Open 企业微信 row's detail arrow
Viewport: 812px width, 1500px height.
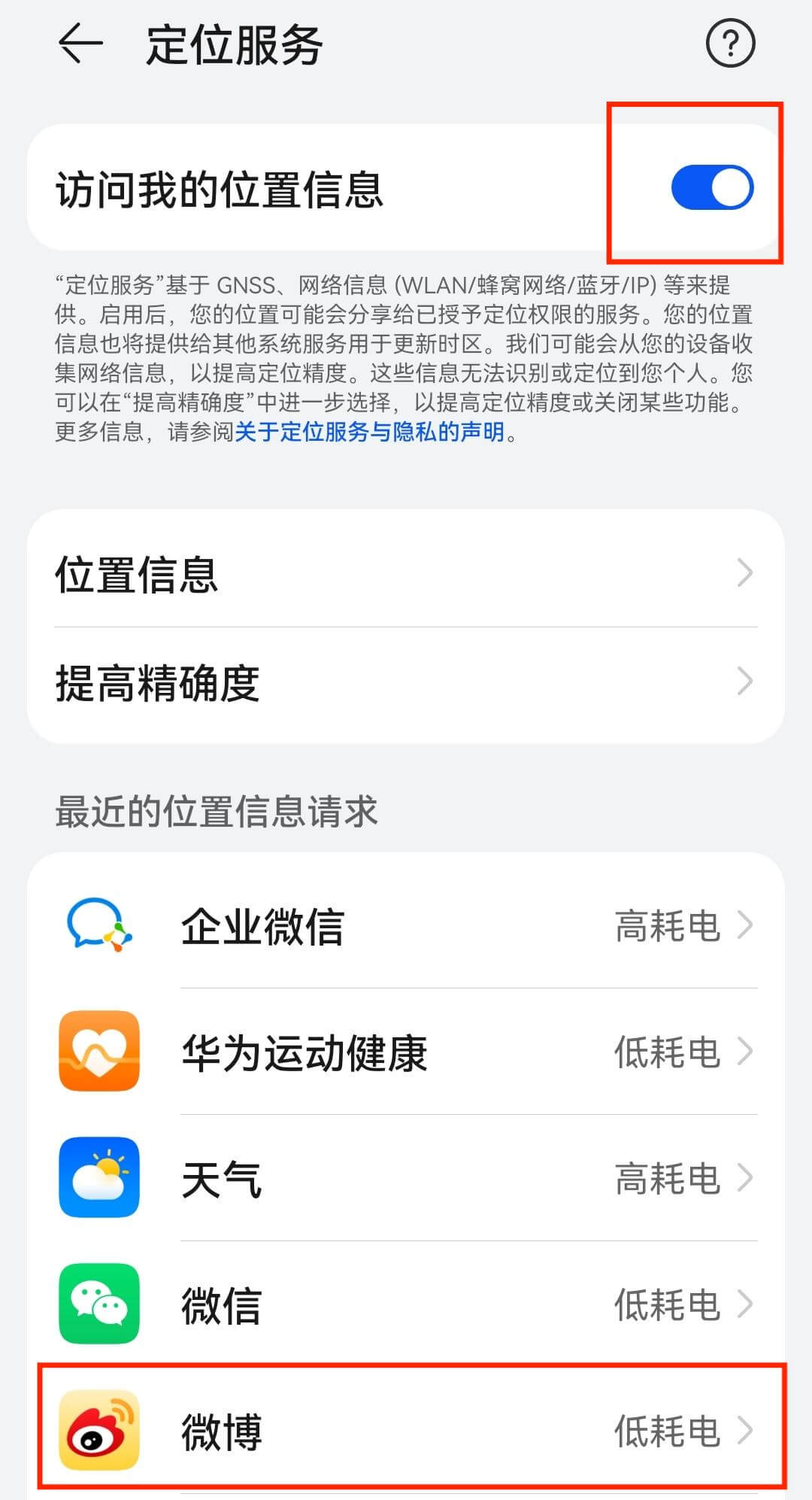tap(745, 927)
